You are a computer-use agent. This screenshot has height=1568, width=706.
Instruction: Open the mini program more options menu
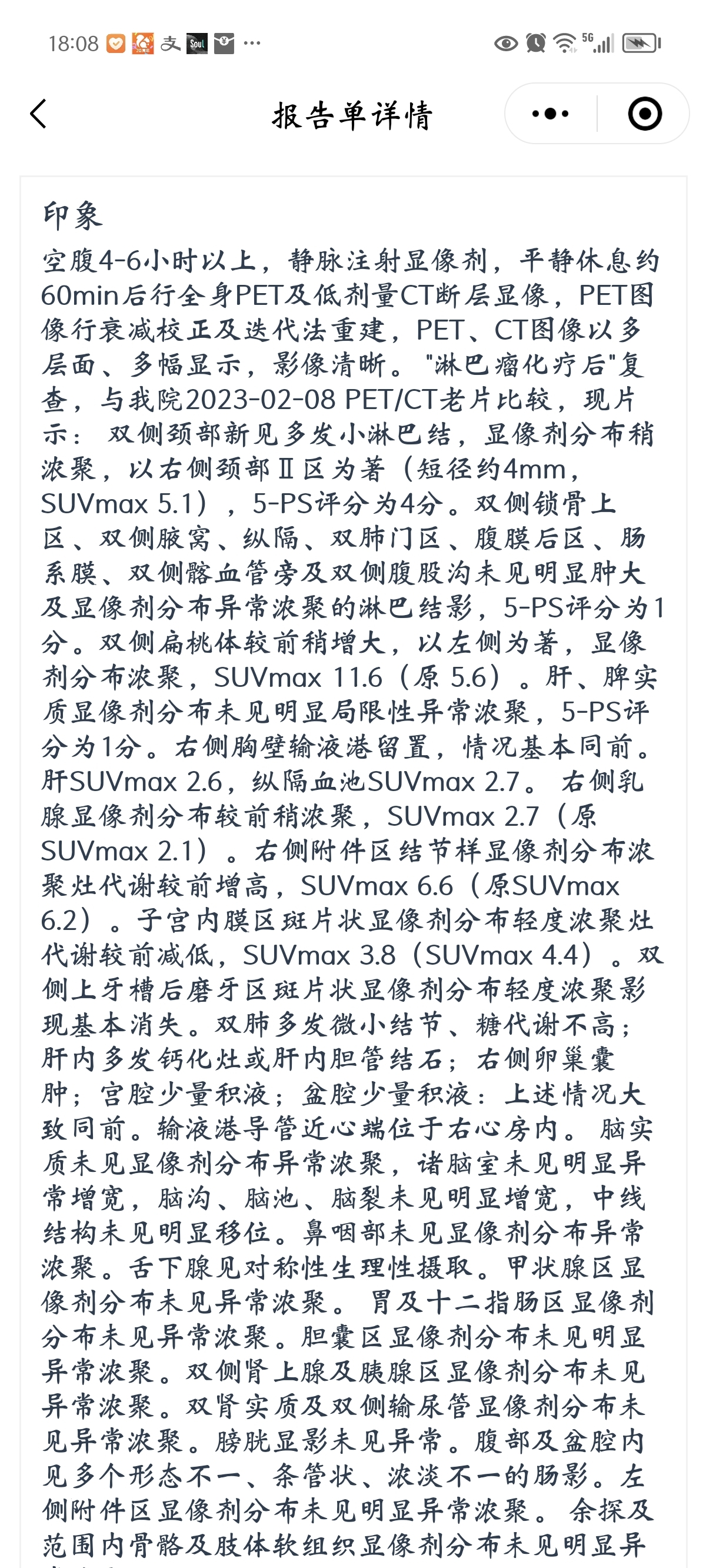[x=550, y=114]
